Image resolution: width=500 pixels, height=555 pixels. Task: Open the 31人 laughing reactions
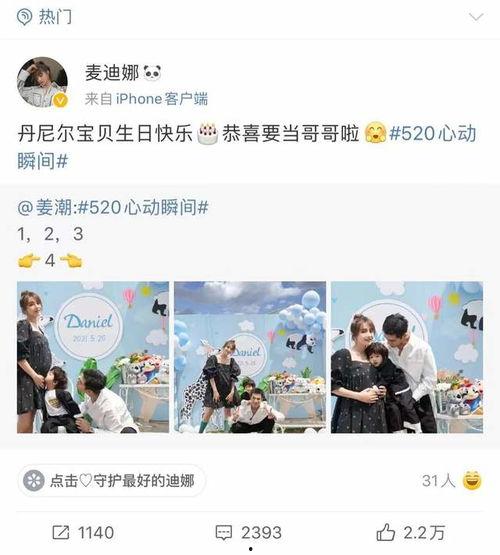452,481
